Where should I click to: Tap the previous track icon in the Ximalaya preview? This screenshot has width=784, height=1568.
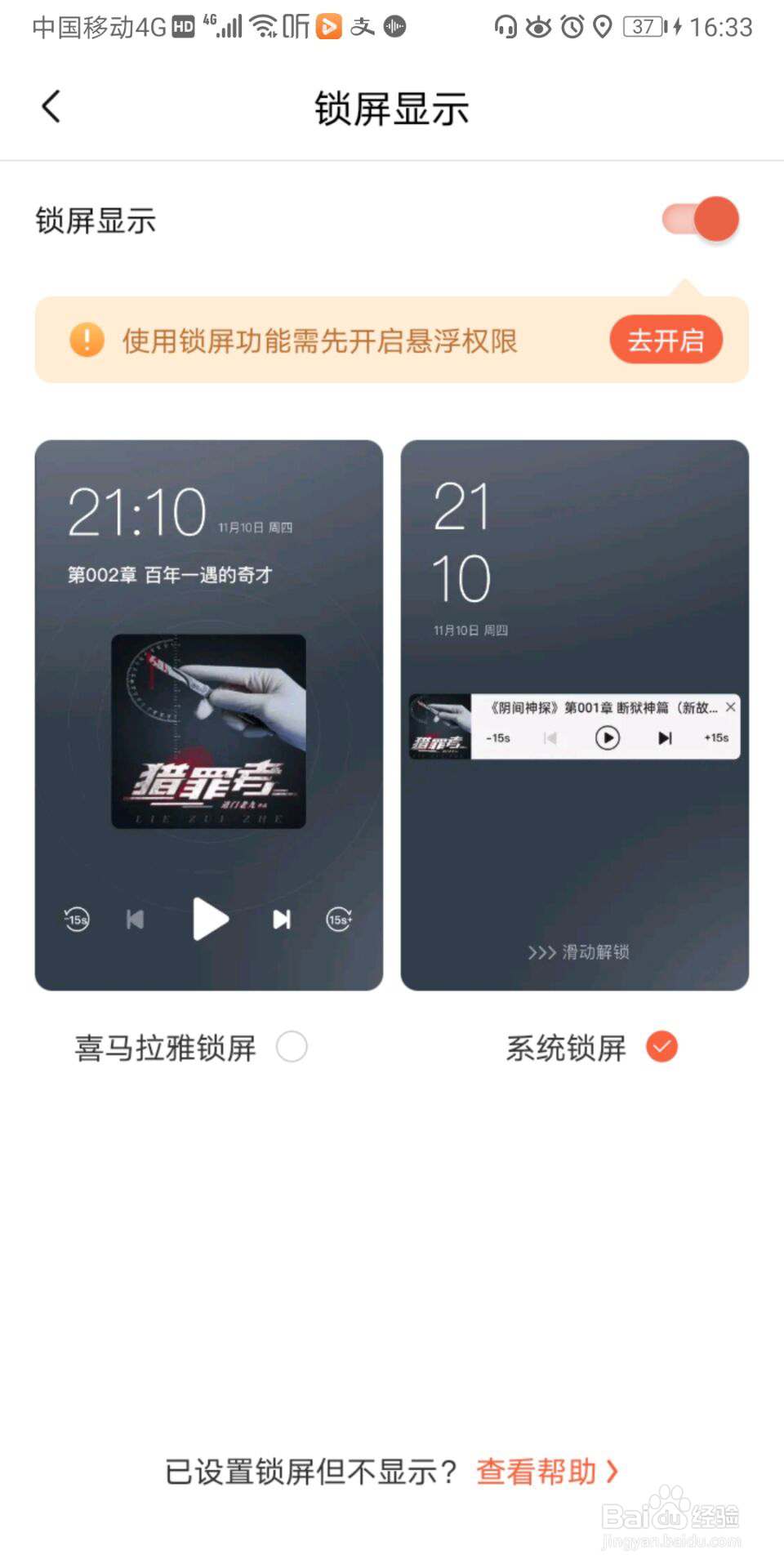click(x=136, y=919)
